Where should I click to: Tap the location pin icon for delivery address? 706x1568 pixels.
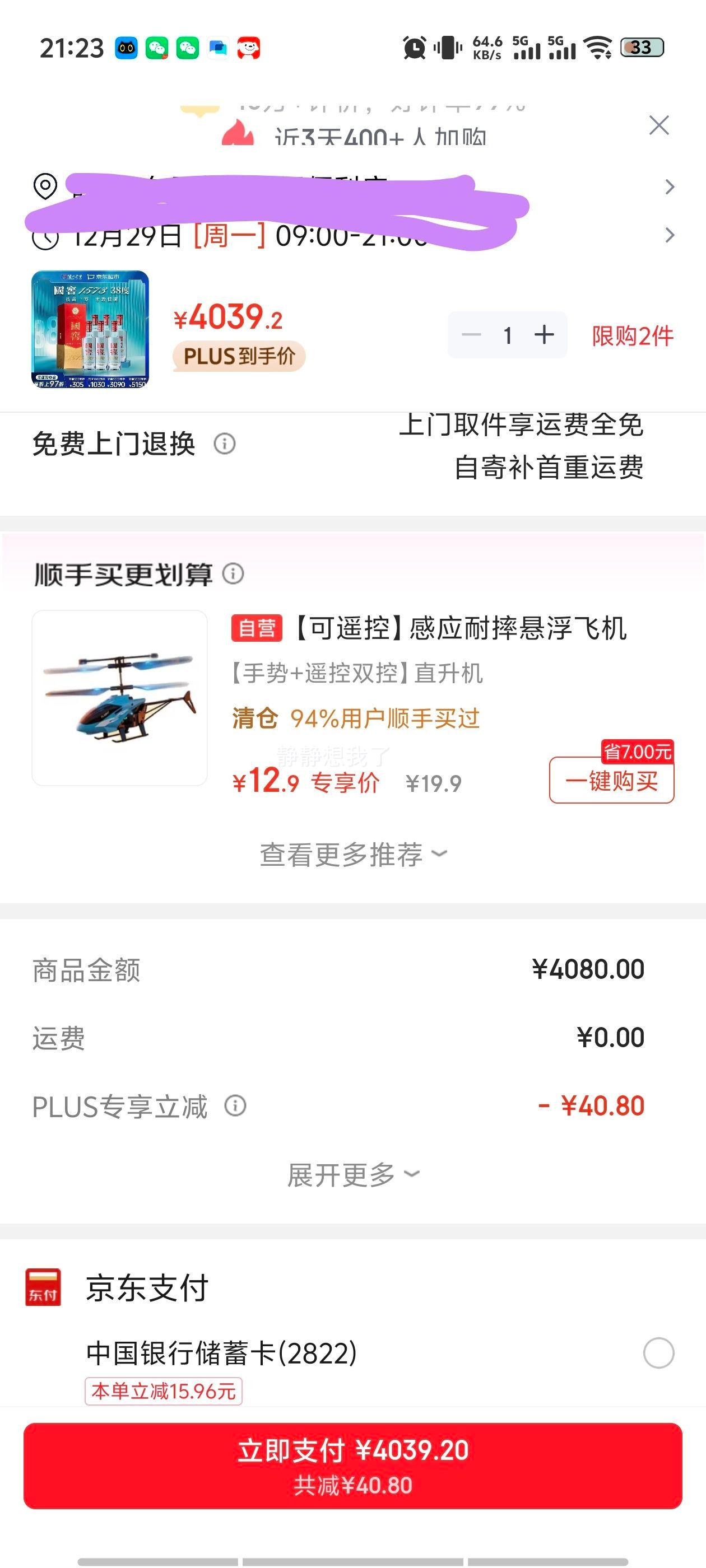pyautogui.click(x=45, y=187)
